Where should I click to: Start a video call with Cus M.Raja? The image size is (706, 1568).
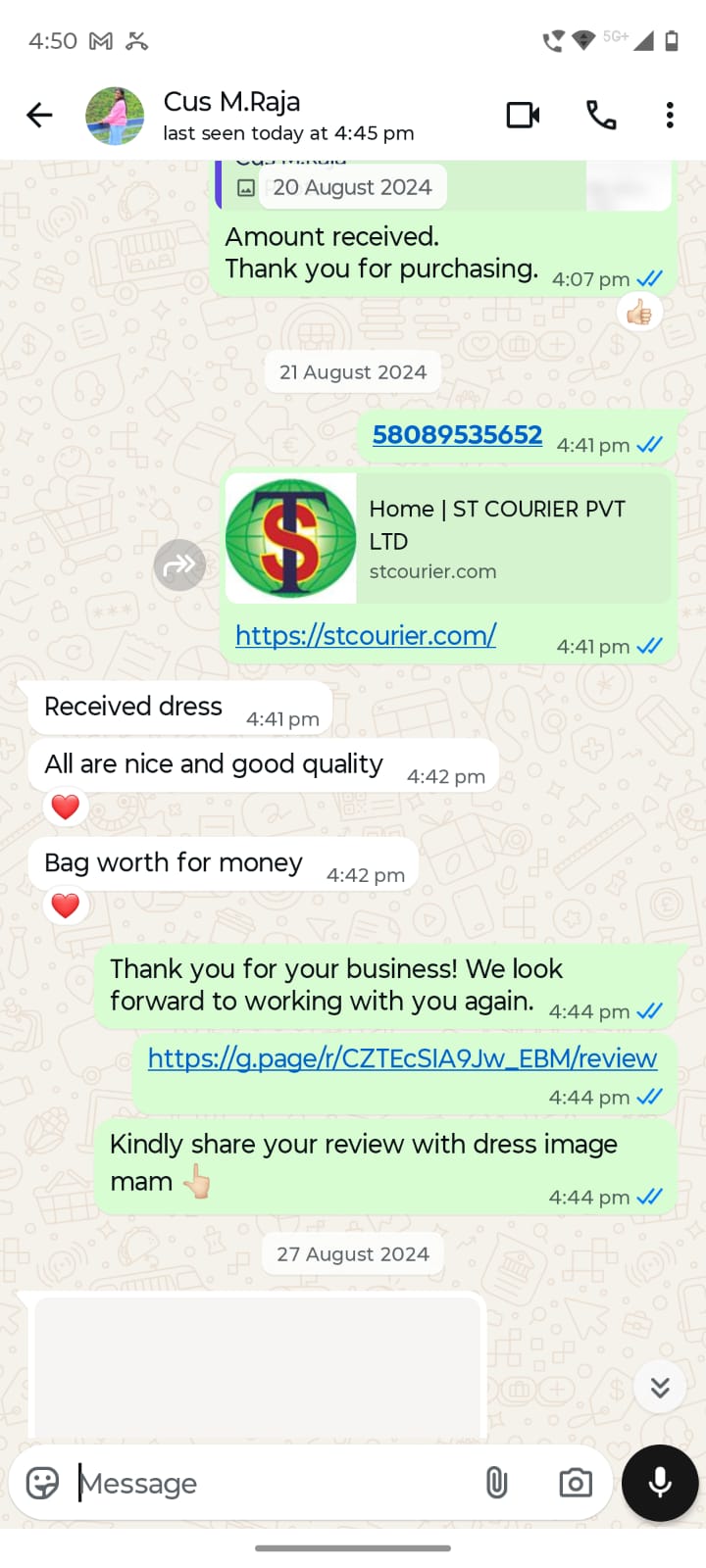click(x=523, y=116)
